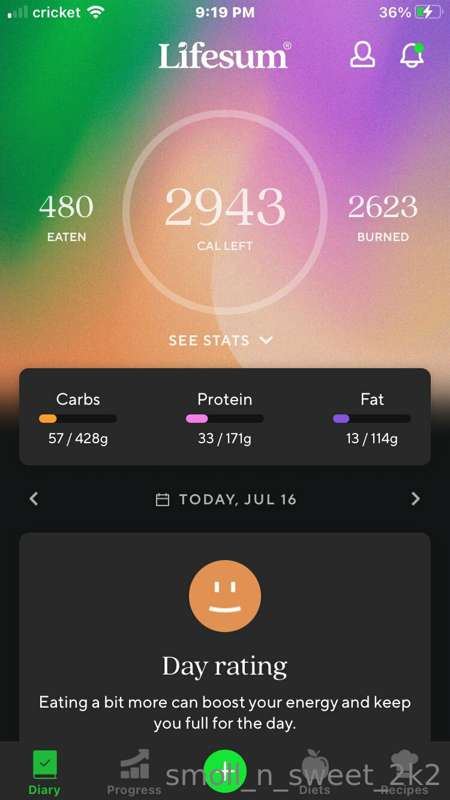Switch to the Diary tab

(x=44, y=772)
